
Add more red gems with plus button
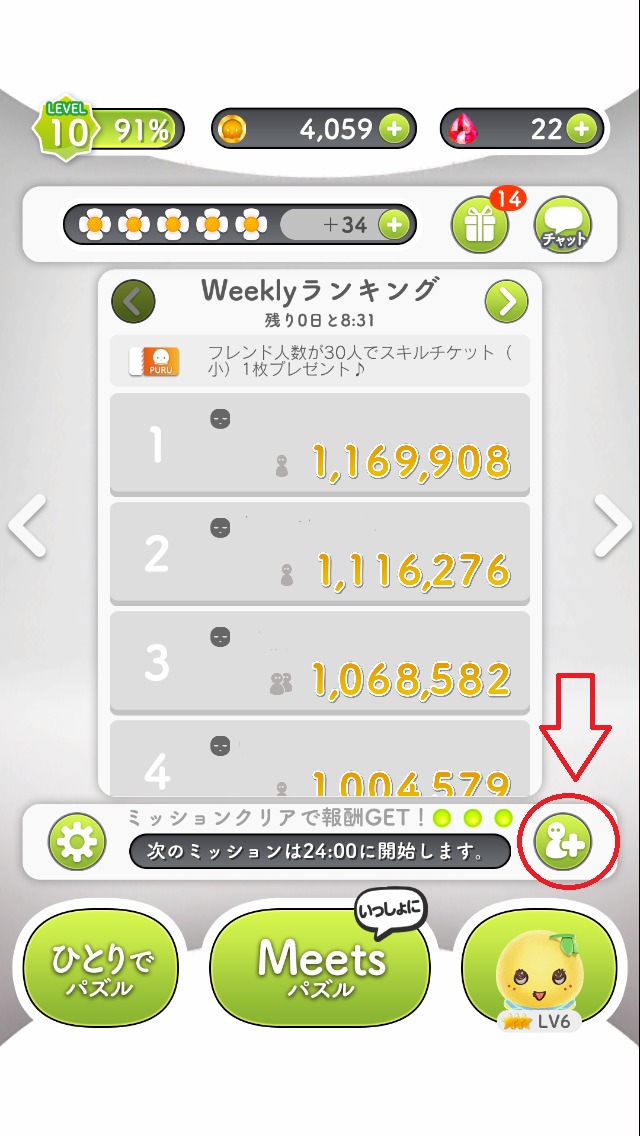pos(581,130)
